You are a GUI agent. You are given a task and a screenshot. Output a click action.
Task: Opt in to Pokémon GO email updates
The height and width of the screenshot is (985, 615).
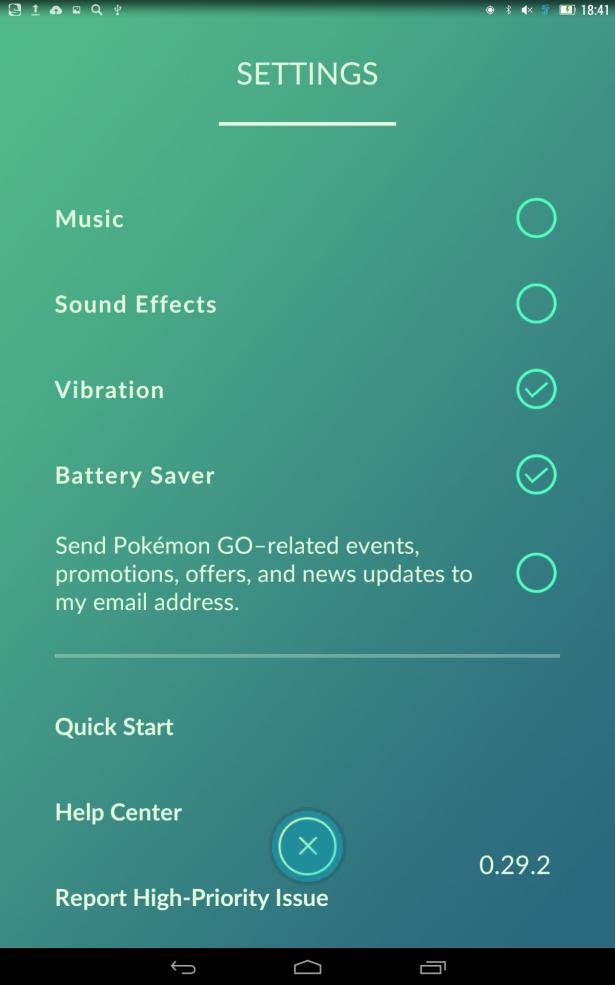(x=536, y=573)
